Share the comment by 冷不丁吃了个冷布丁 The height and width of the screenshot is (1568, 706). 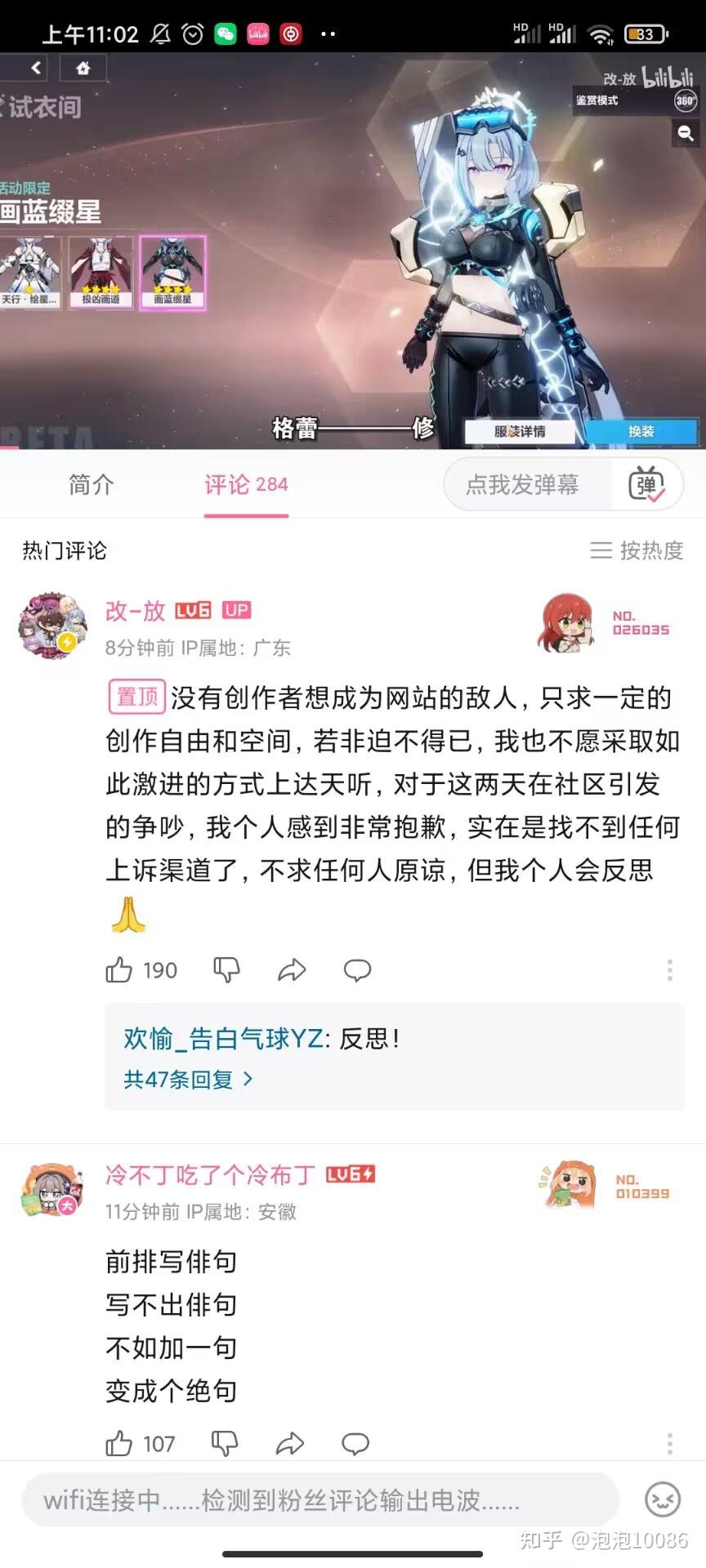[x=290, y=1444]
